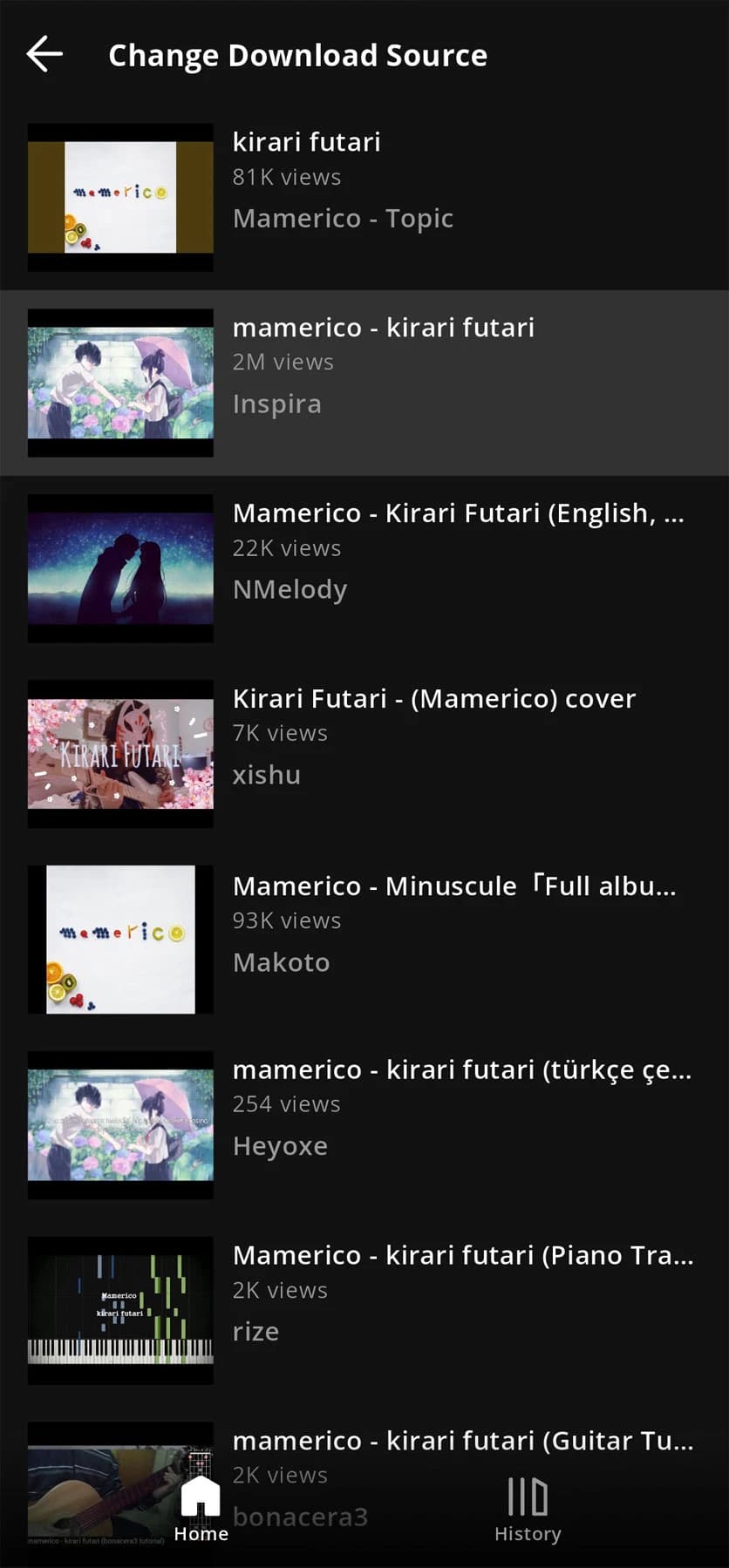The width and height of the screenshot is (729, 1568).
Task: Click the Inspira video thumbnail
Action: pos(119,381)
